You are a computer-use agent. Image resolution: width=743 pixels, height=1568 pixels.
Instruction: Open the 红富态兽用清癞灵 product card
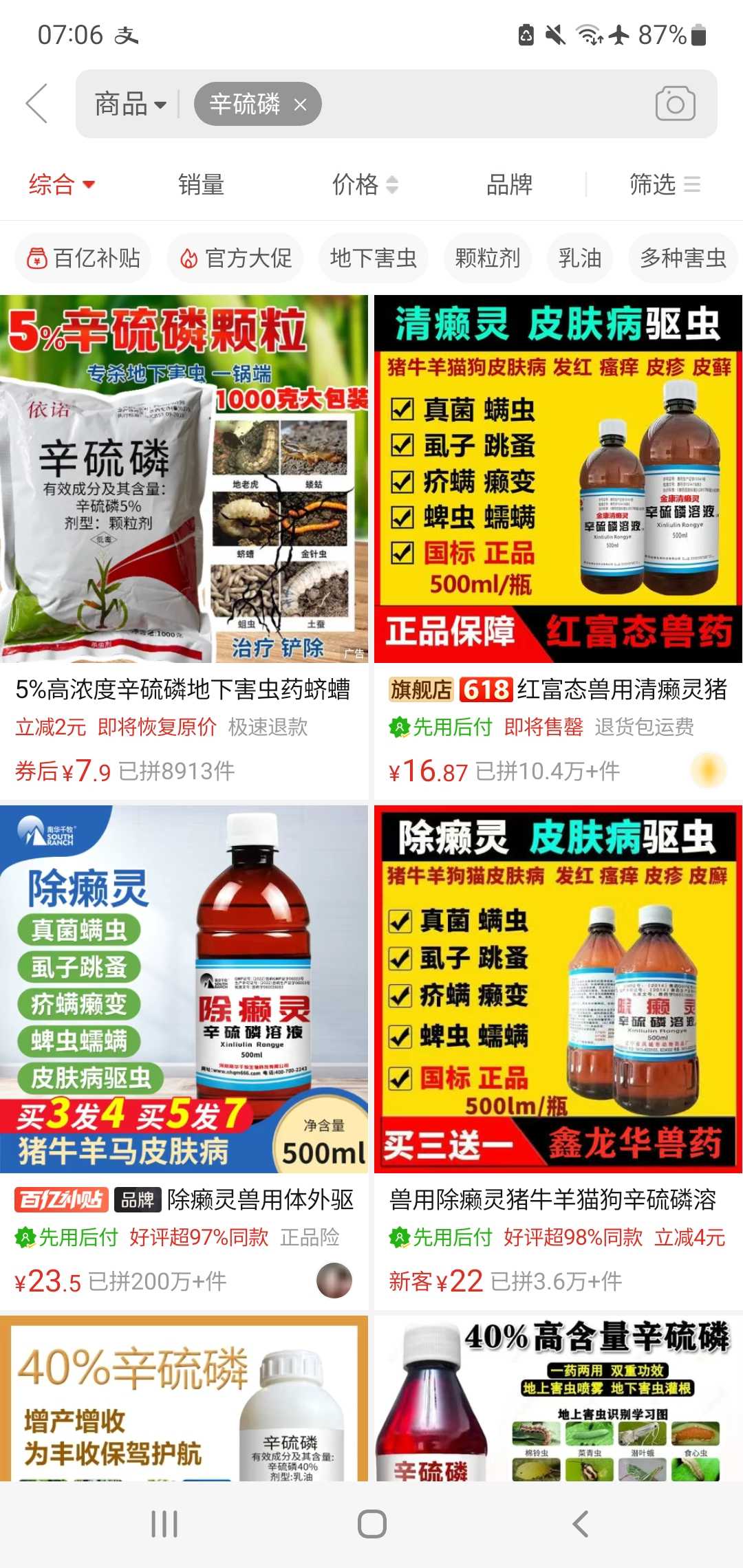click(559, 547)
